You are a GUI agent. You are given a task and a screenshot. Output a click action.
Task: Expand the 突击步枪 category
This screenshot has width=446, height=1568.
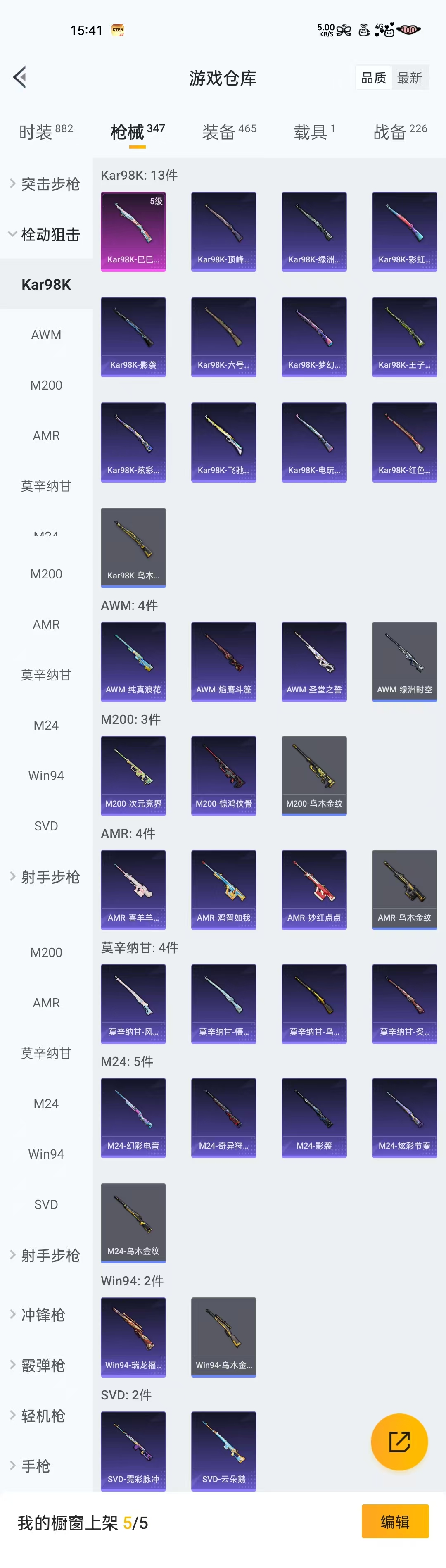[x=46, y=184]
